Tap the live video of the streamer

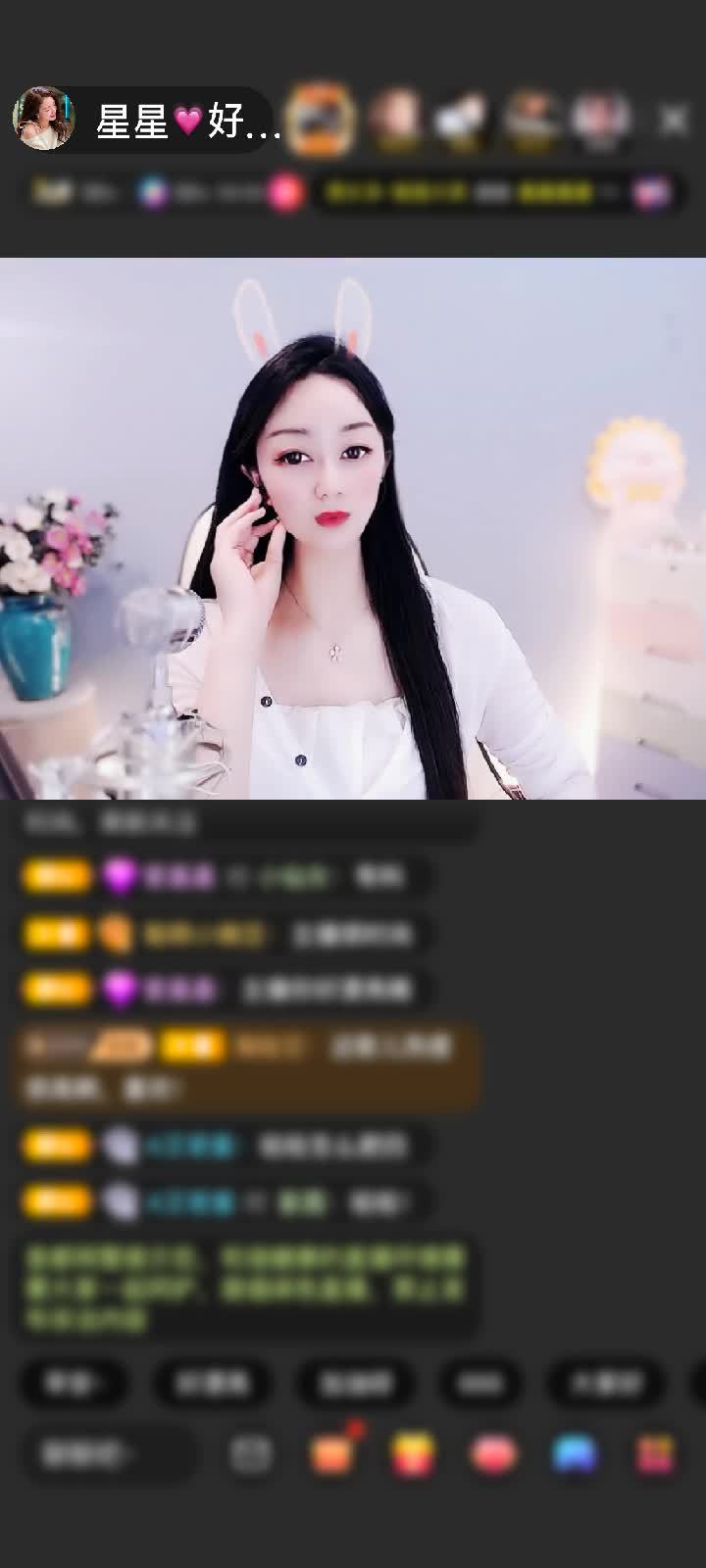click(353, 529)
